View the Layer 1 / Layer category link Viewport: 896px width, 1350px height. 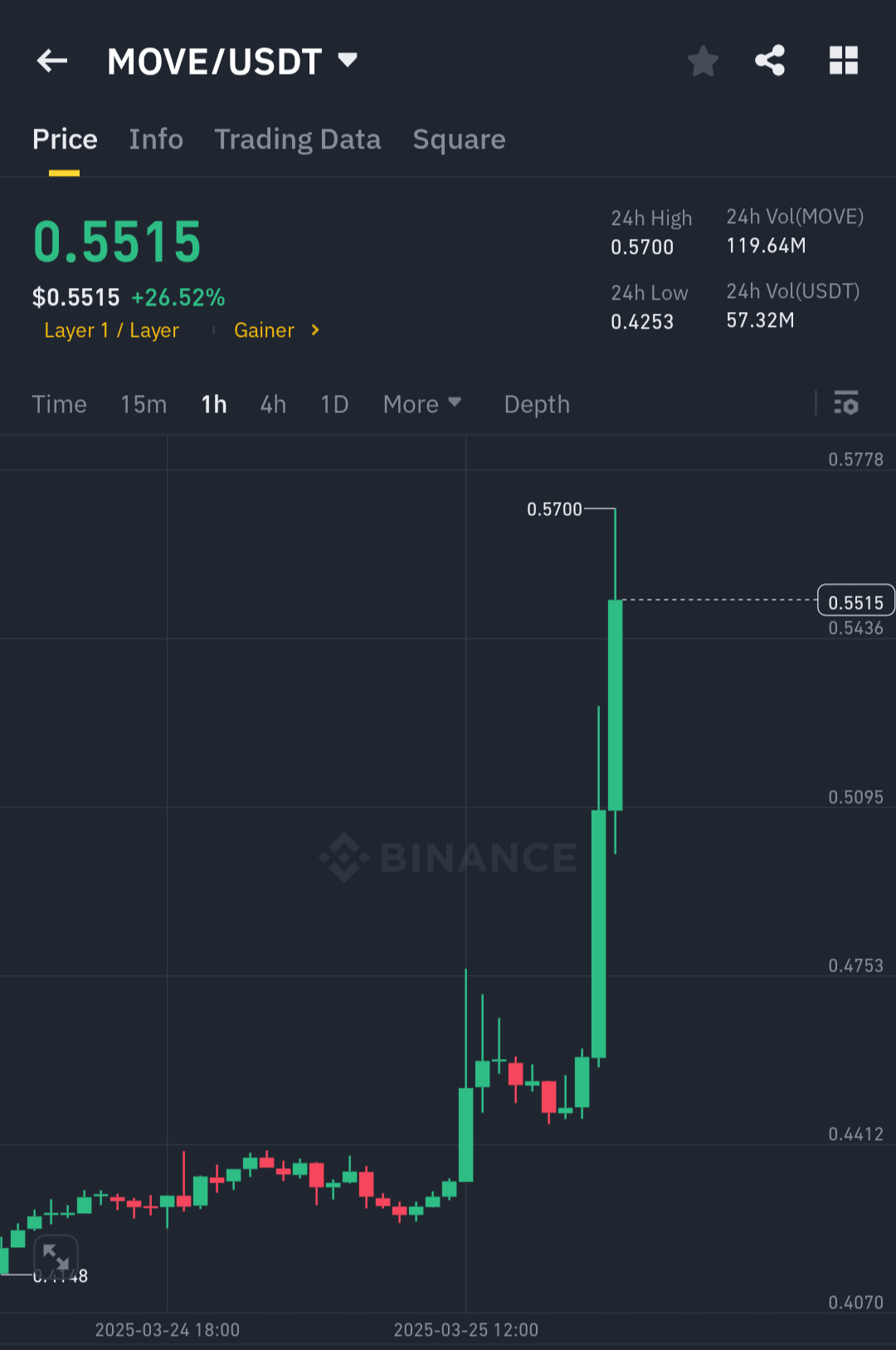[112, 330]
